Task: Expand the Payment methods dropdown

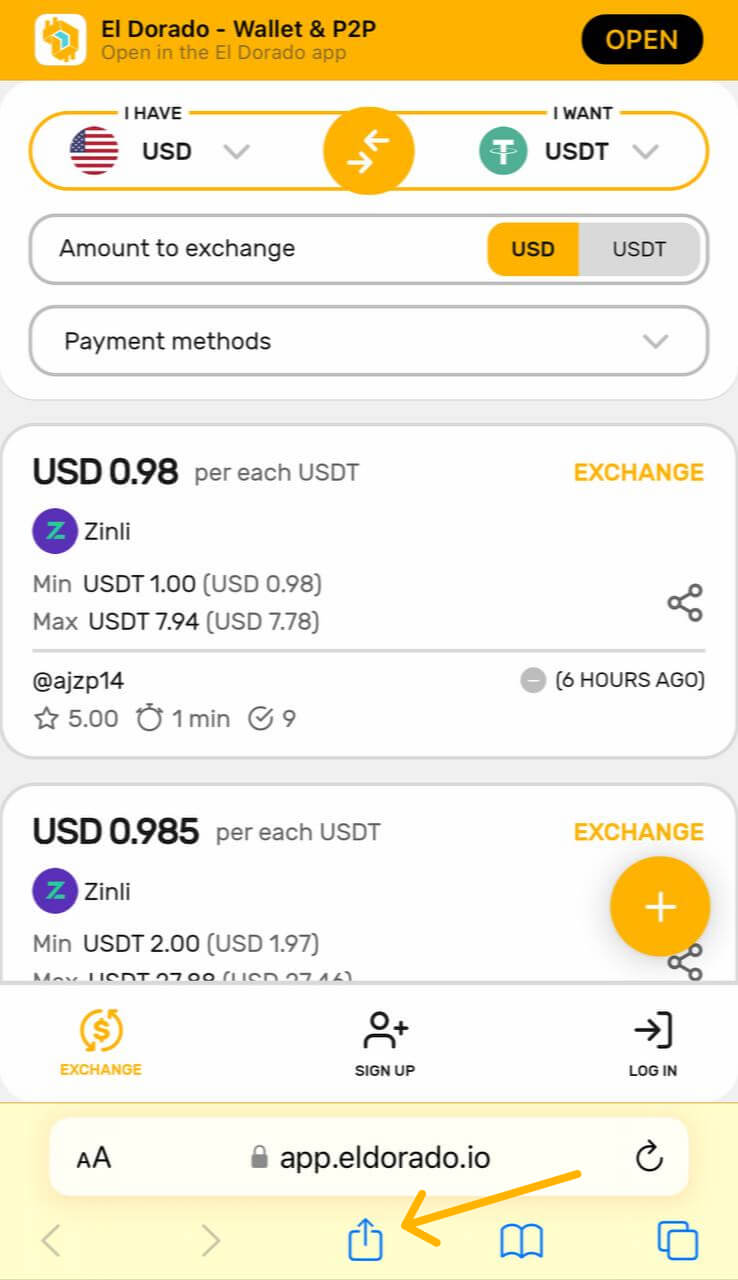Action: 368,341
